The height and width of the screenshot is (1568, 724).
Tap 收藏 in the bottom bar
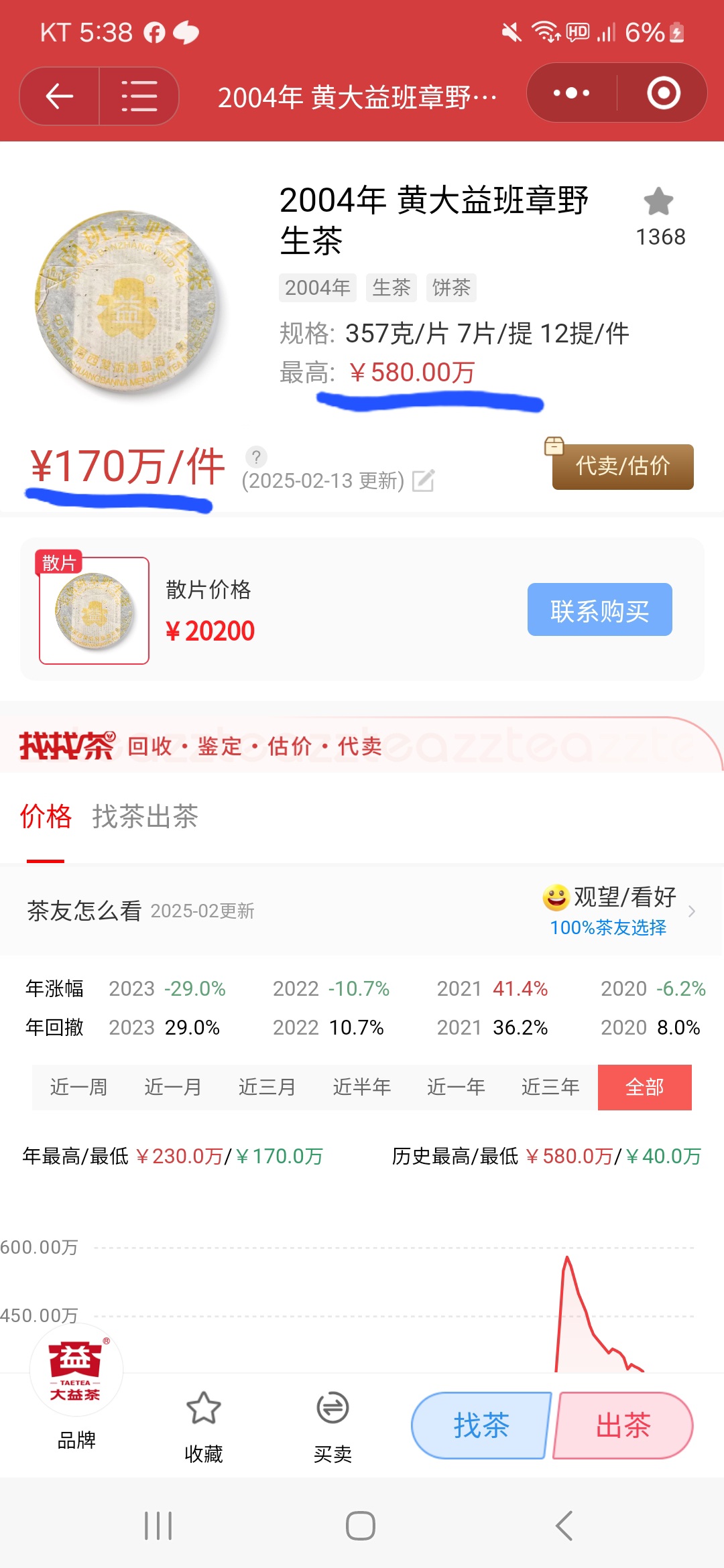pyautogui.click(x=203, y=1425)
